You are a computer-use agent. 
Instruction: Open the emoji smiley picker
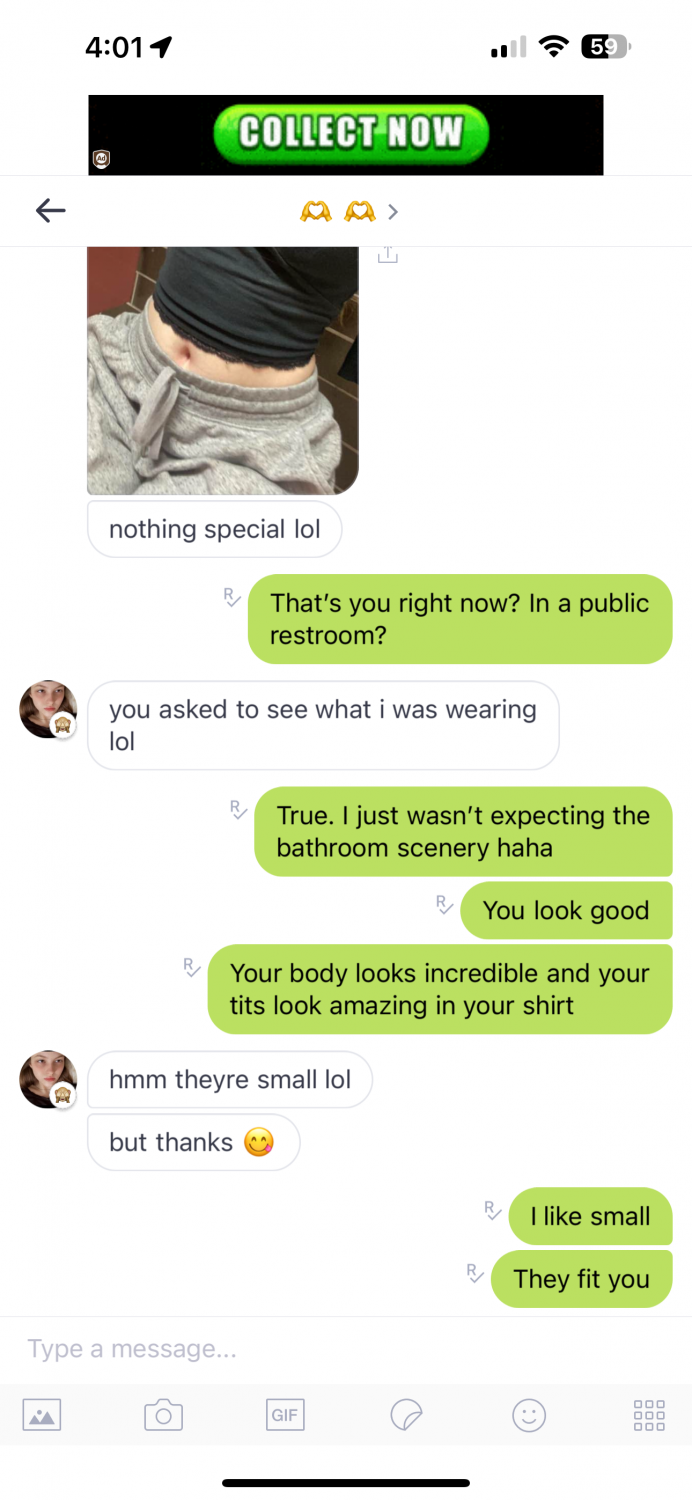pyautogui.click(x=529, y=1415)
